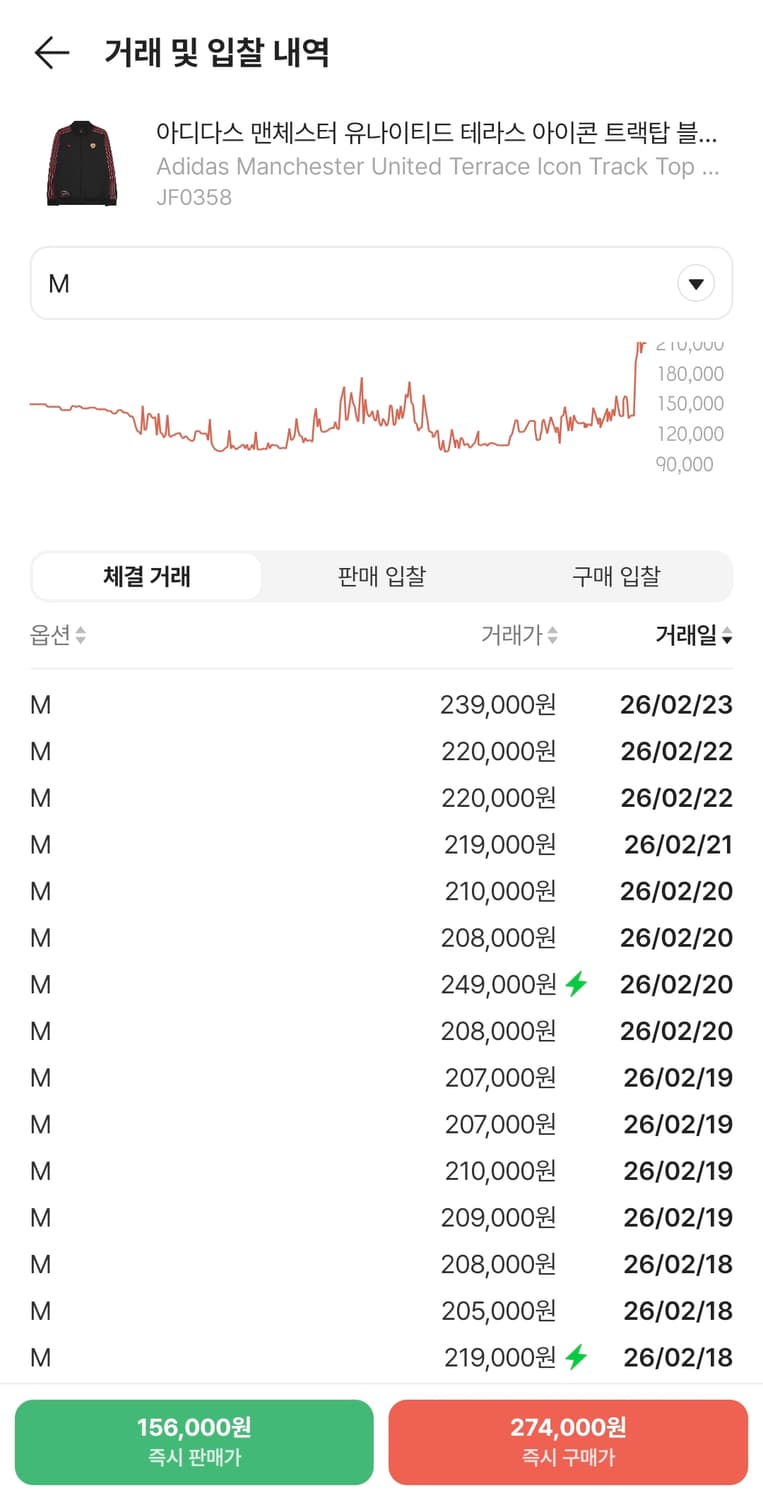This screenshot has height=1500, width=763.
Task: Click the back arrow at top left
Action: click(50, 53)
